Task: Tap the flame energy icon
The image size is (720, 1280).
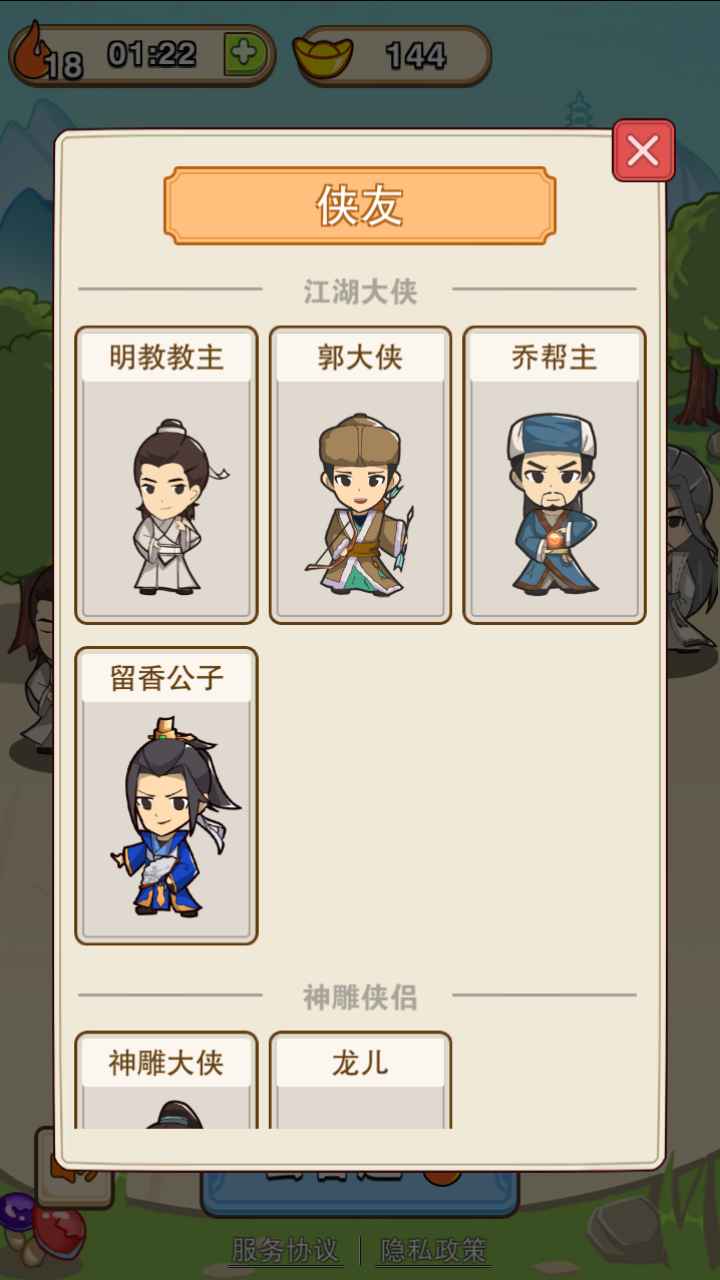Action: point(30,50)
